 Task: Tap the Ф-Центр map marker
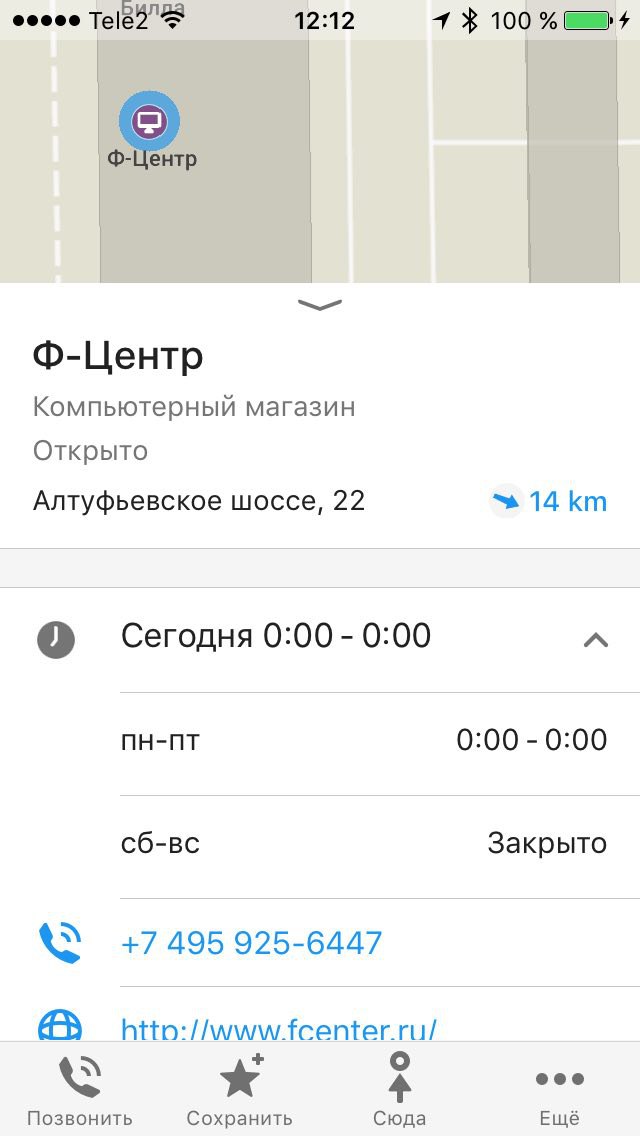click(149, 121)
